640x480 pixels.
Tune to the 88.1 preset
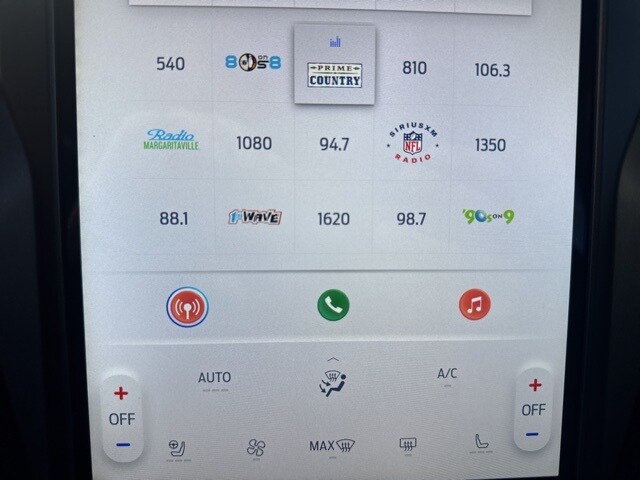click(x=173, y=218)
